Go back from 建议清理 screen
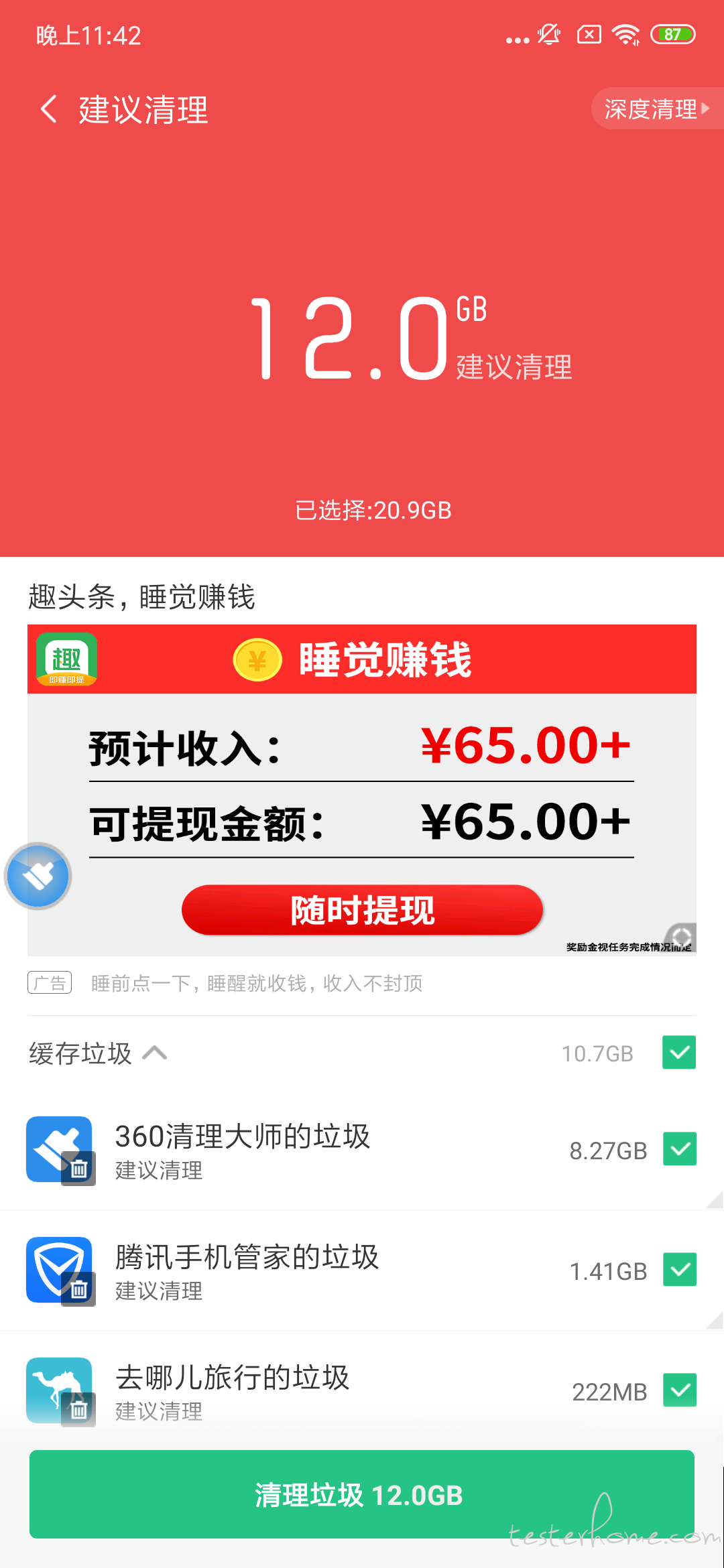Image resolution: width=724 pixels, height=1568 pixels. [x=49, y=109]
